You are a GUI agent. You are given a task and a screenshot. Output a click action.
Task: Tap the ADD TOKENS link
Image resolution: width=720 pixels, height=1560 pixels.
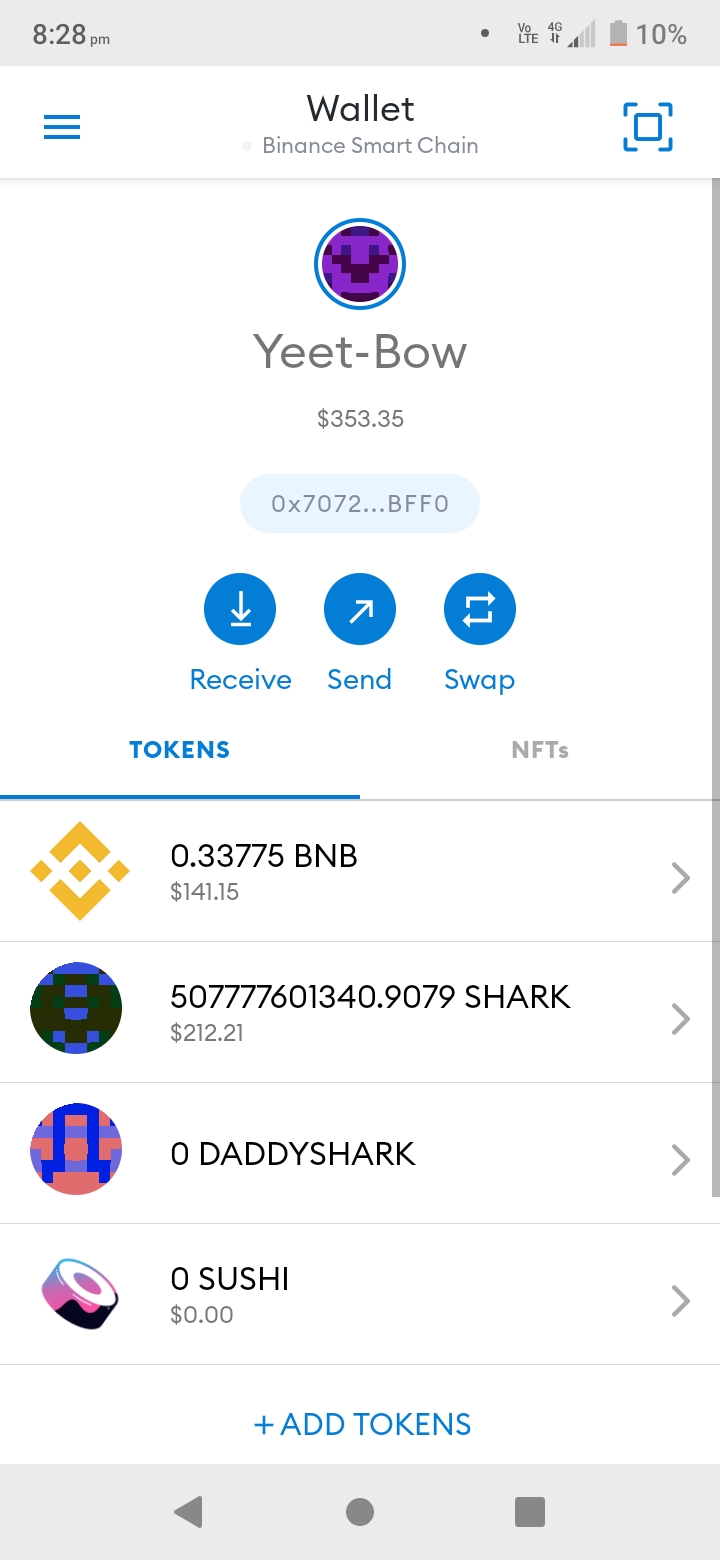362,1424
